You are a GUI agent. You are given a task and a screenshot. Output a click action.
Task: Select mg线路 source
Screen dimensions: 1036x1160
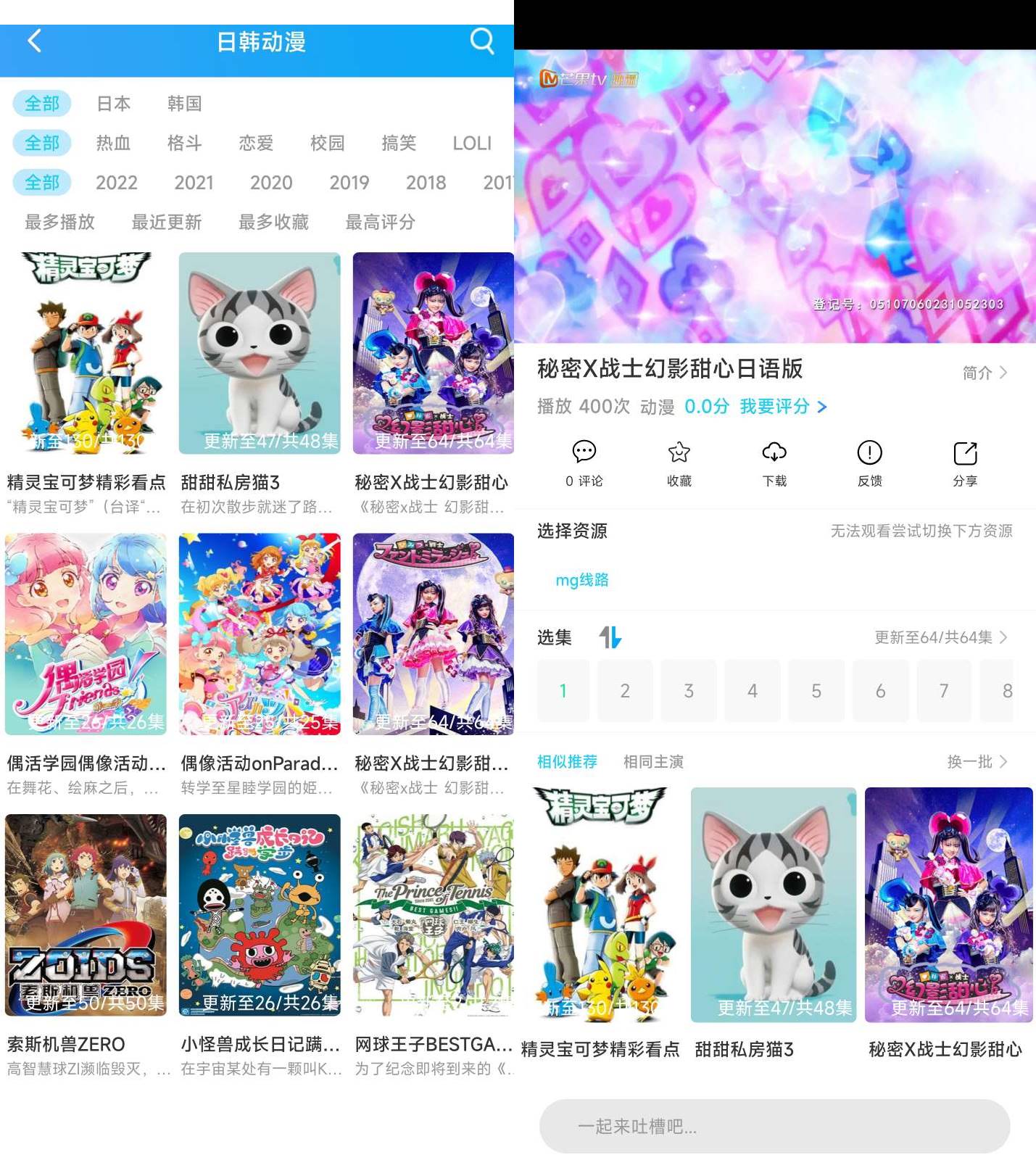point(581,580)
